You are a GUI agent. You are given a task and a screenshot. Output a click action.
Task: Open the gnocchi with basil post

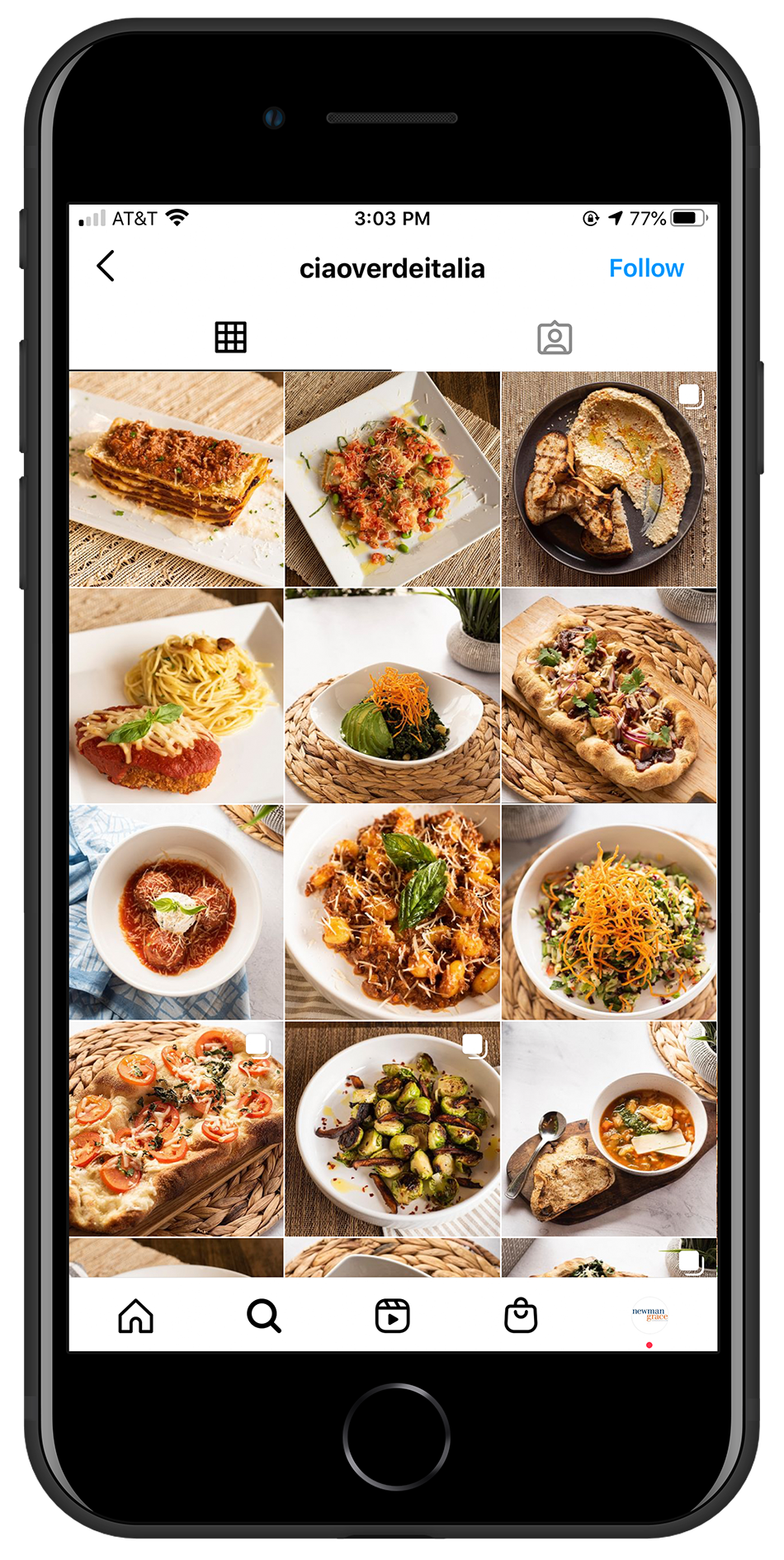392,912
